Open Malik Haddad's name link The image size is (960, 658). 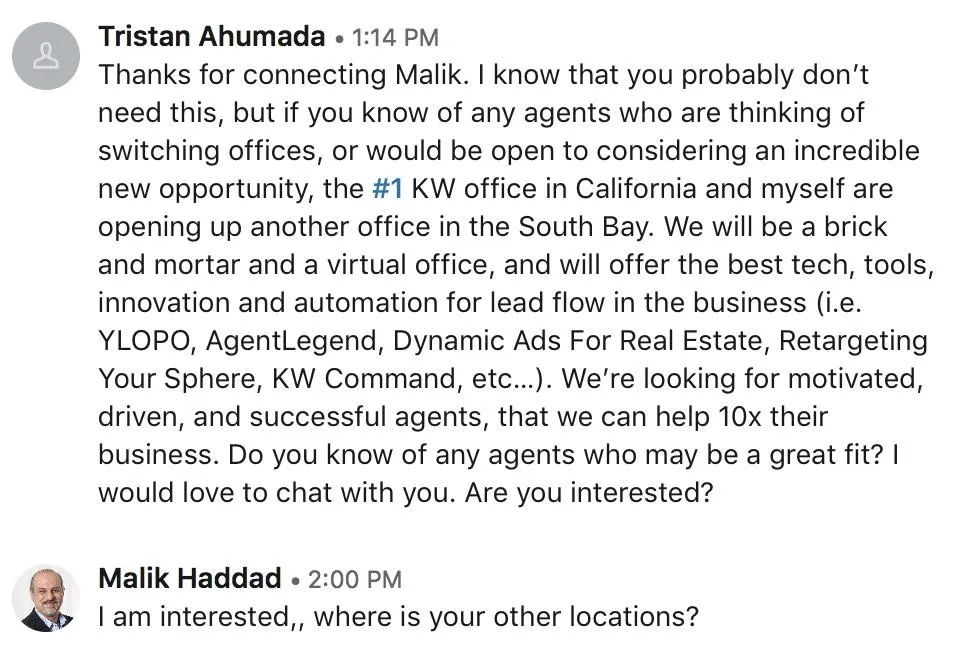click(x=190, y=578)
